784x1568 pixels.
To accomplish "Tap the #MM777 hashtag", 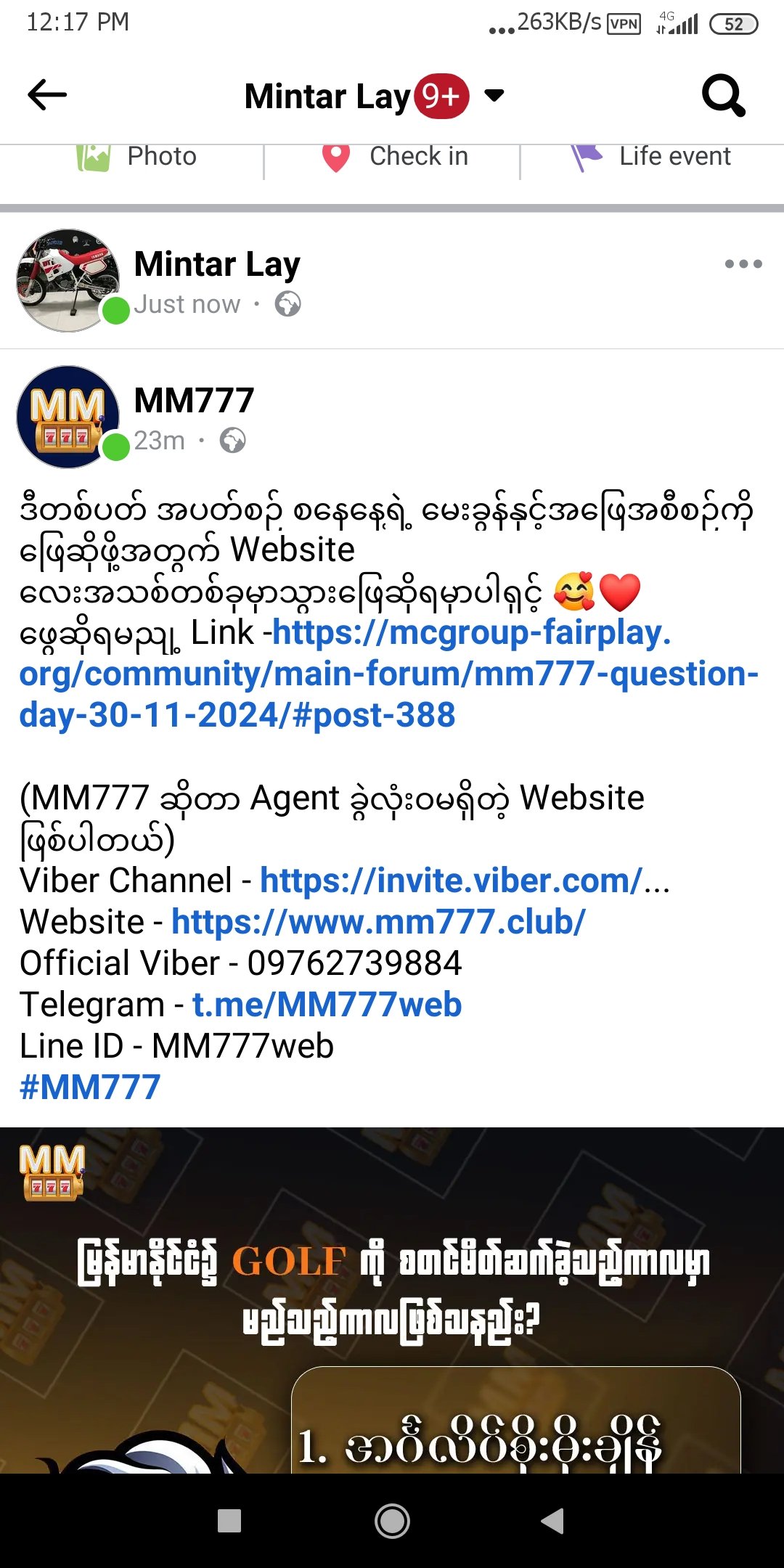I will point(90,1087).
